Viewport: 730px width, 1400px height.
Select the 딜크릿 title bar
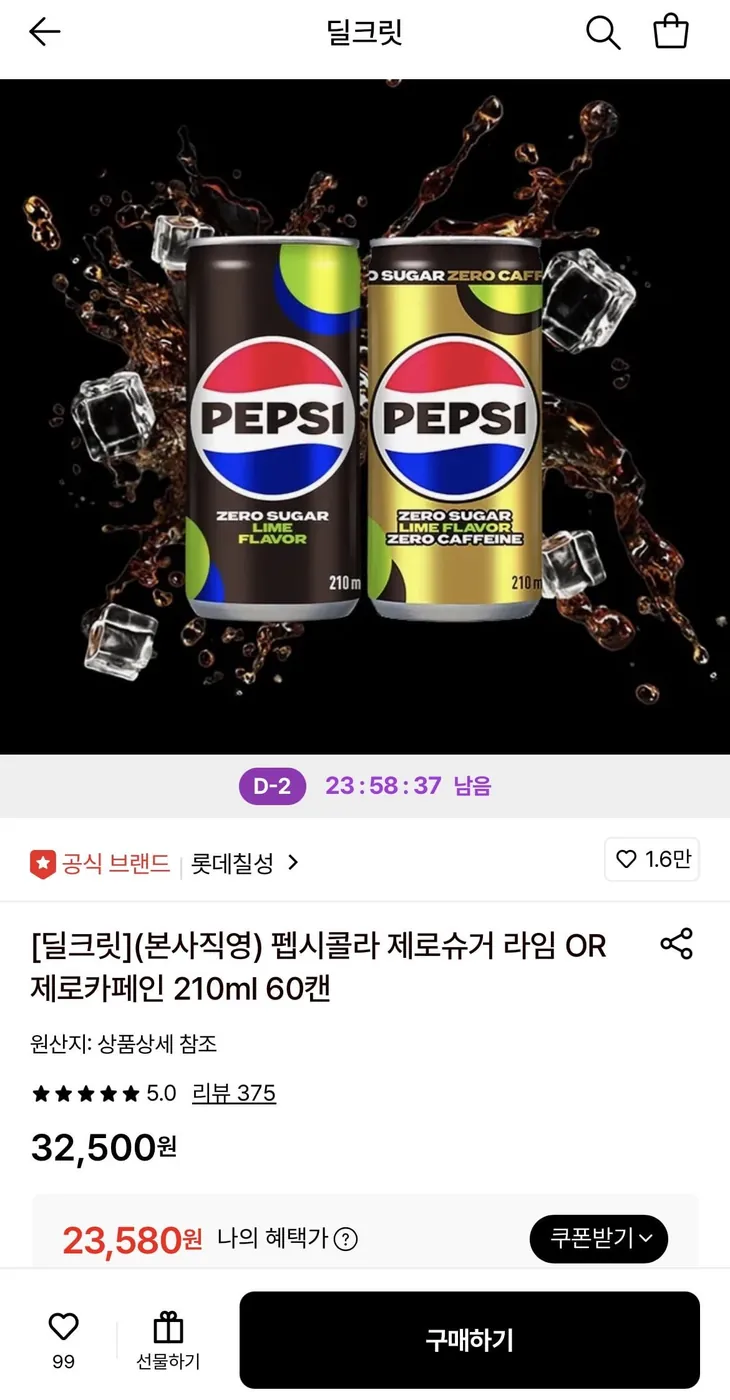coord(364,32)
